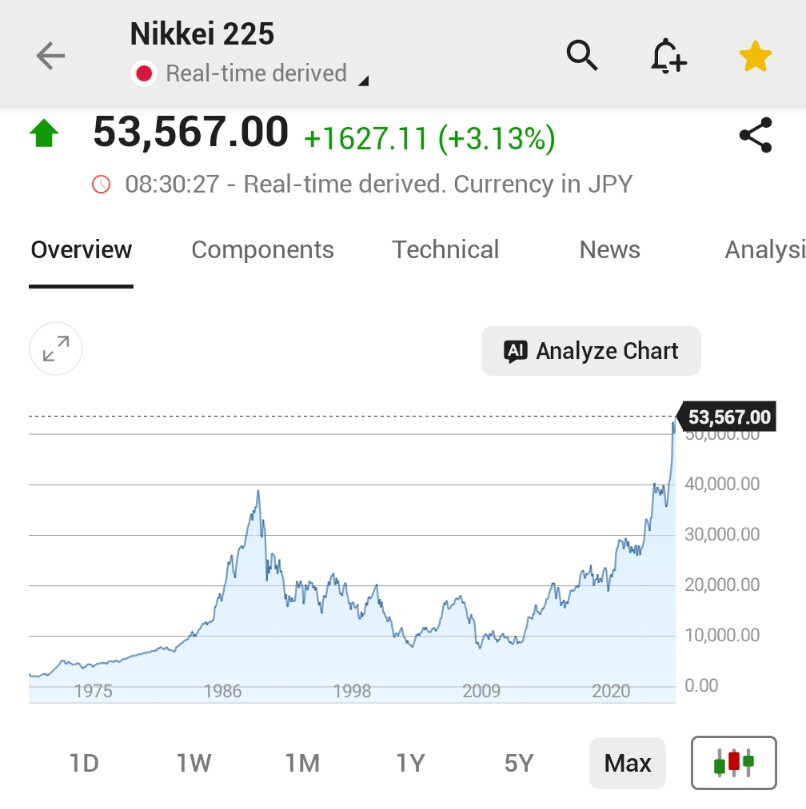Toggle the favorite star for Nikkei 225
Image resolution: width=806 pixels, height=809 pixels.
coord(755,56)
